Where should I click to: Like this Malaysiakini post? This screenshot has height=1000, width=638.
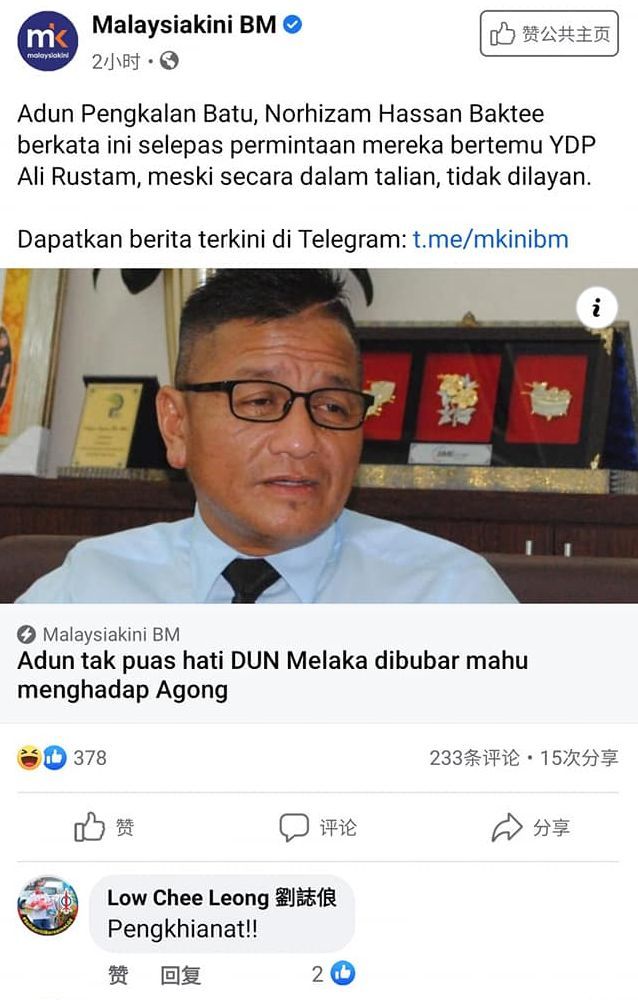[x=104, y=827]
